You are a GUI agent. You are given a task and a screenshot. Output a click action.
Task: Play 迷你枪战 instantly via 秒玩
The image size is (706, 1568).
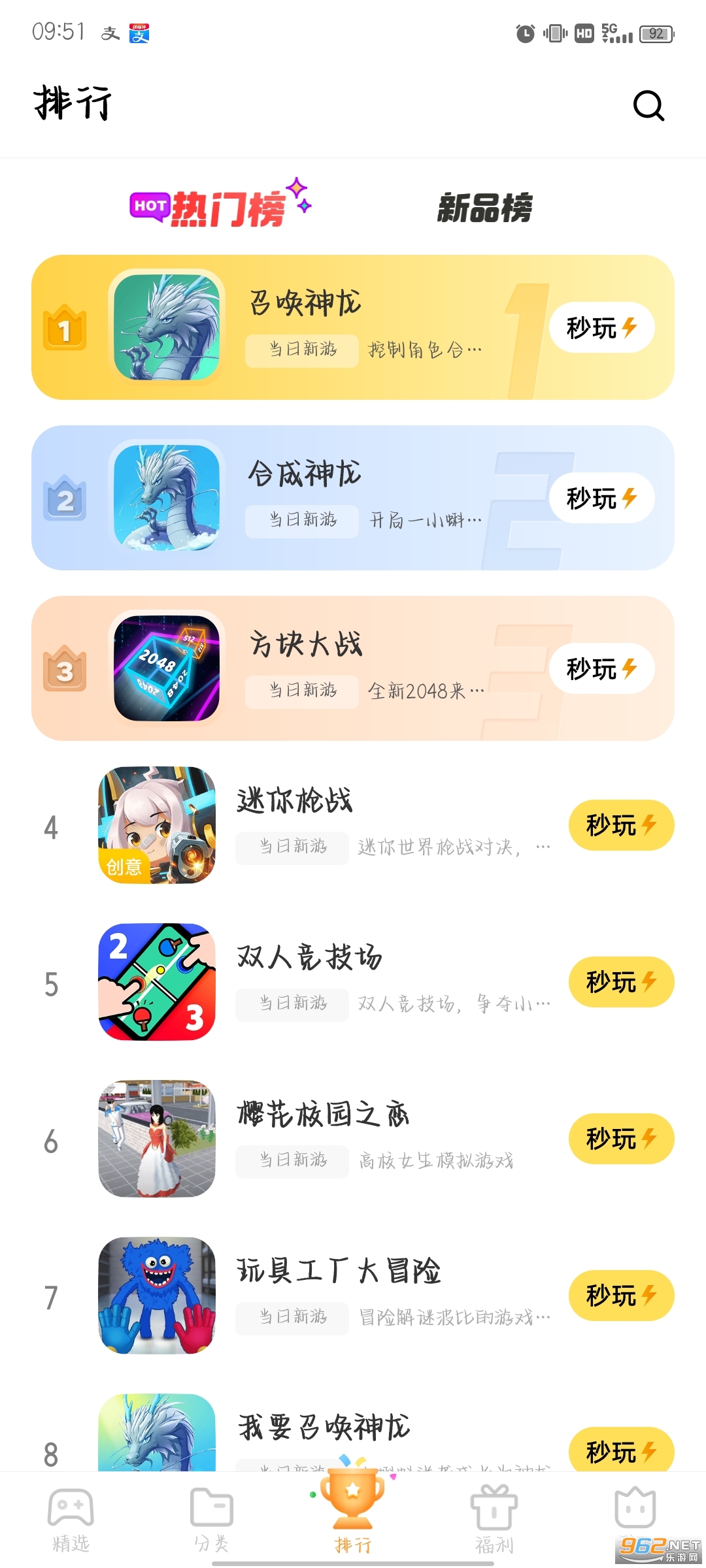(x=620, y=825)
